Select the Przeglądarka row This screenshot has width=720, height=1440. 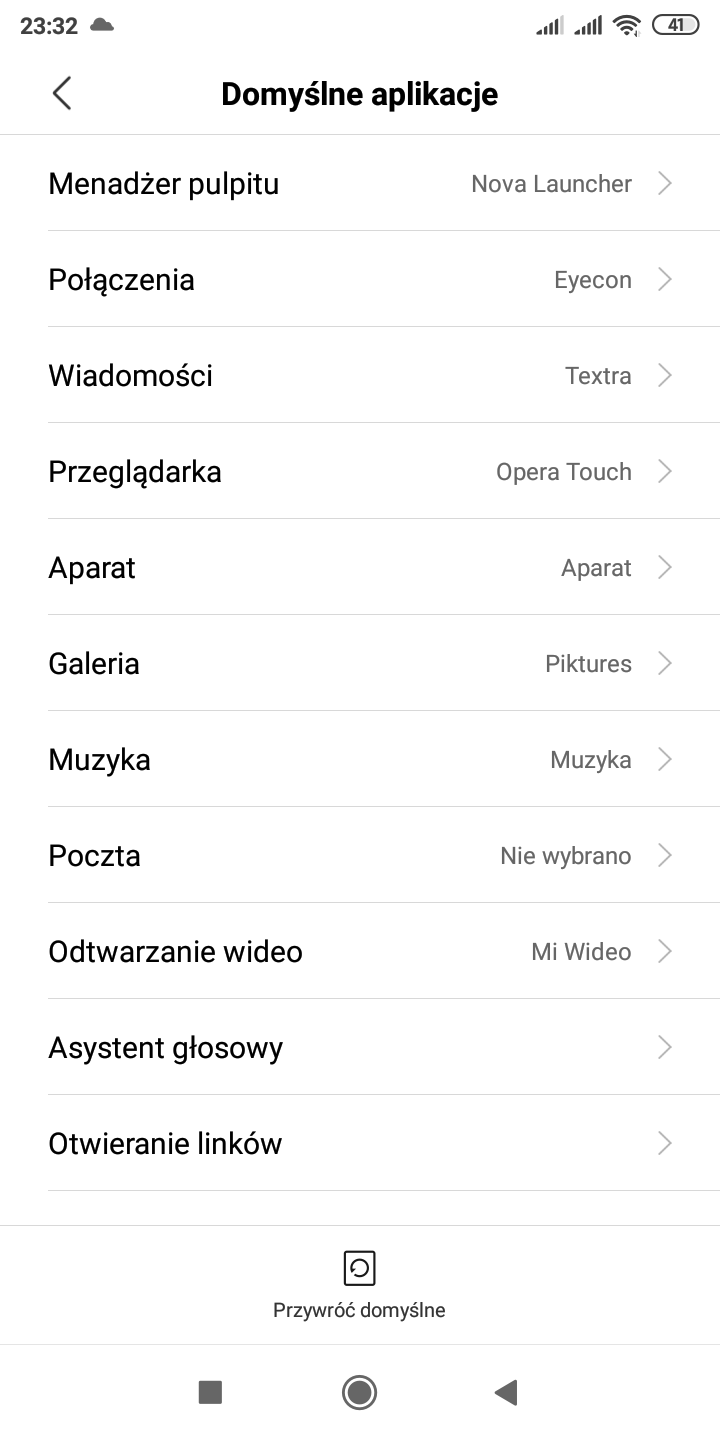(360, 471)
